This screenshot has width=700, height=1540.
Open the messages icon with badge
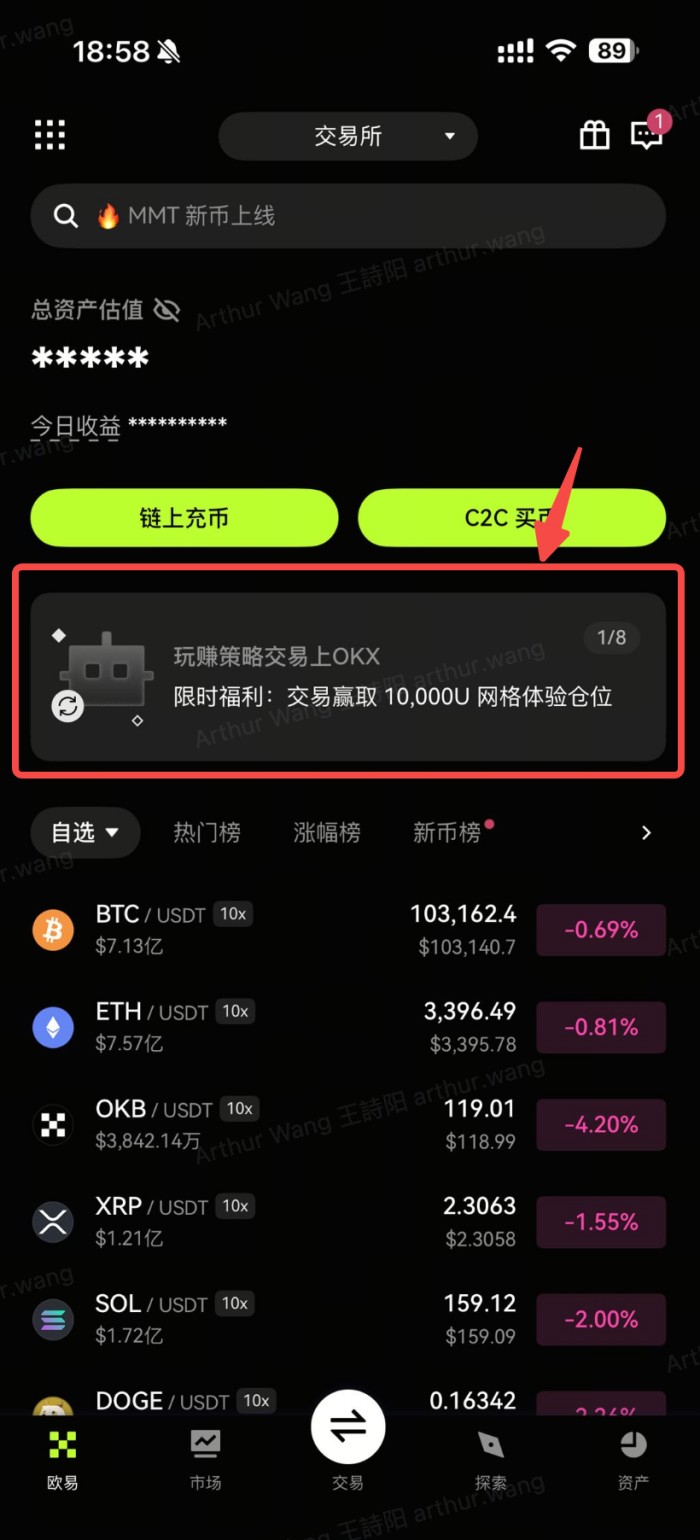coord(647,135)
